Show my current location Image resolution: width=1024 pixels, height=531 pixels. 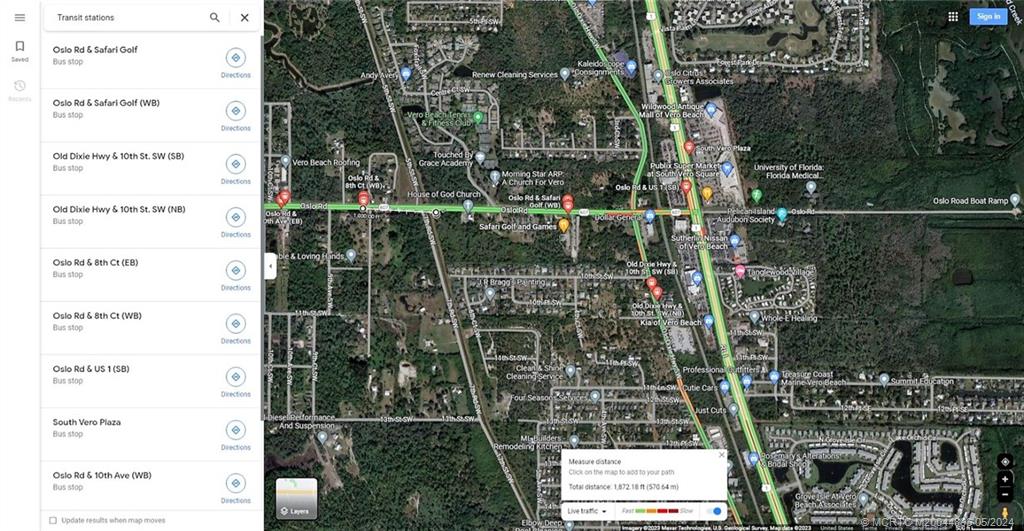coord(1005,461)
